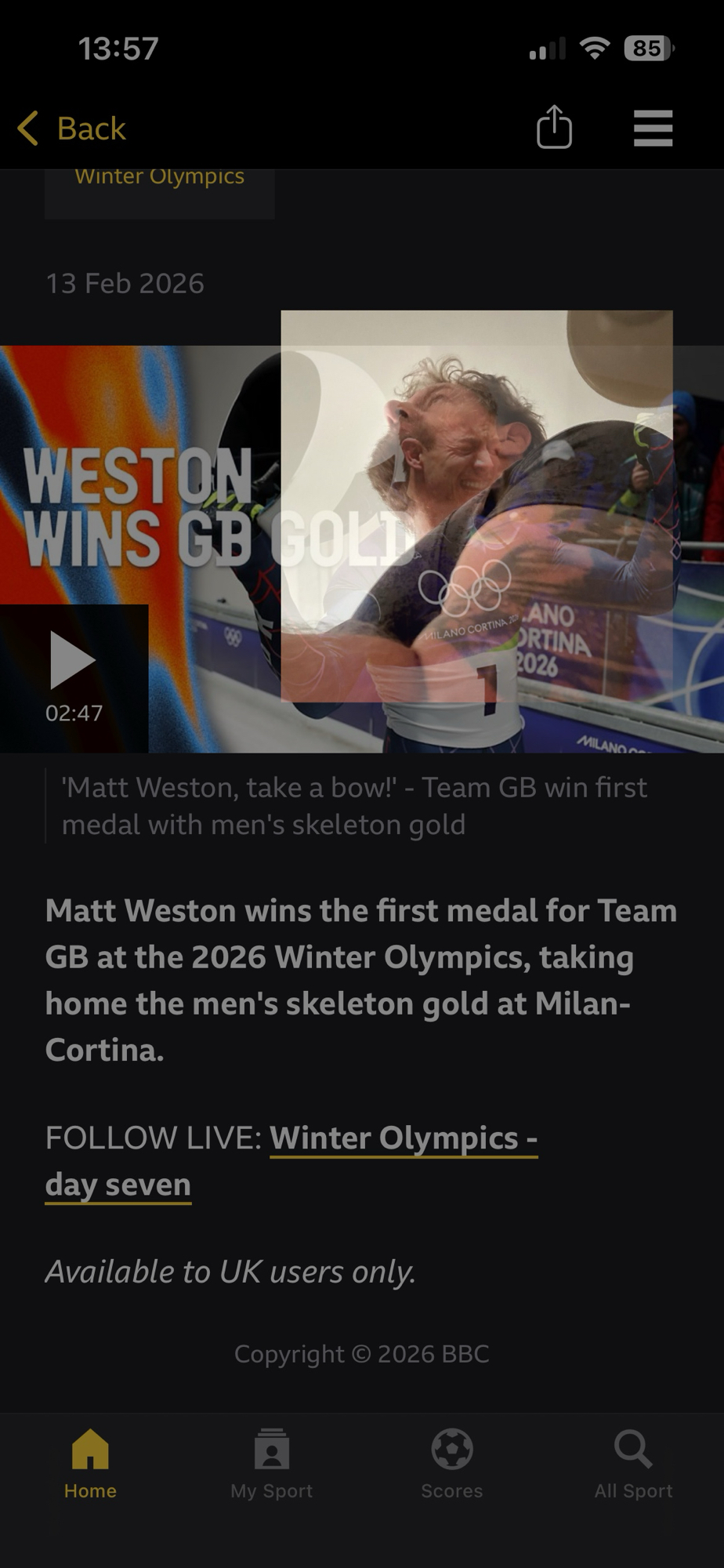This screenshot has width=724, height=1568.
Task: Share this article
Action: (x=554, y=127)
